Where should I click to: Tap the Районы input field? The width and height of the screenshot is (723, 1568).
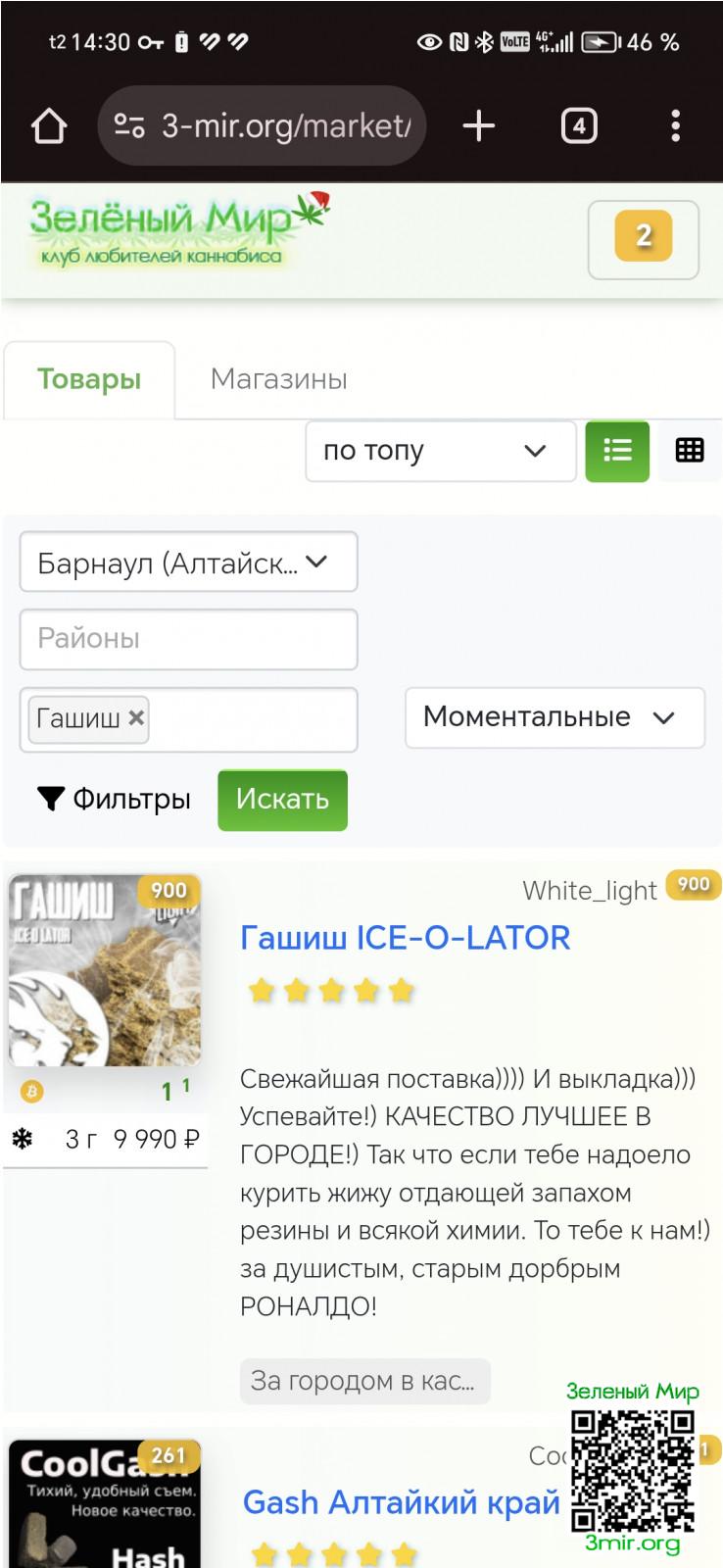click(x=188, y=639)
